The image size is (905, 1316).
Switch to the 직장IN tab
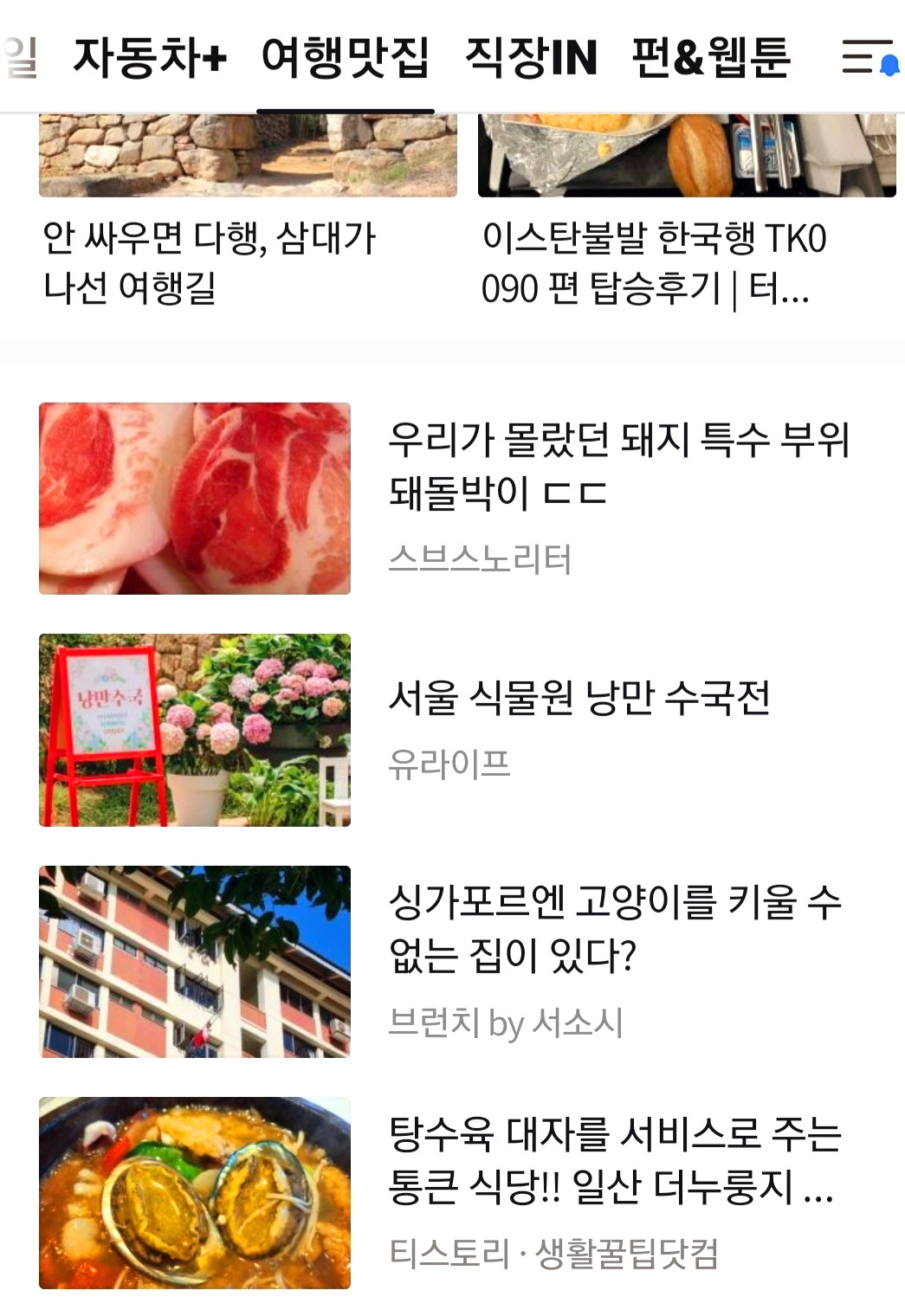531,58
